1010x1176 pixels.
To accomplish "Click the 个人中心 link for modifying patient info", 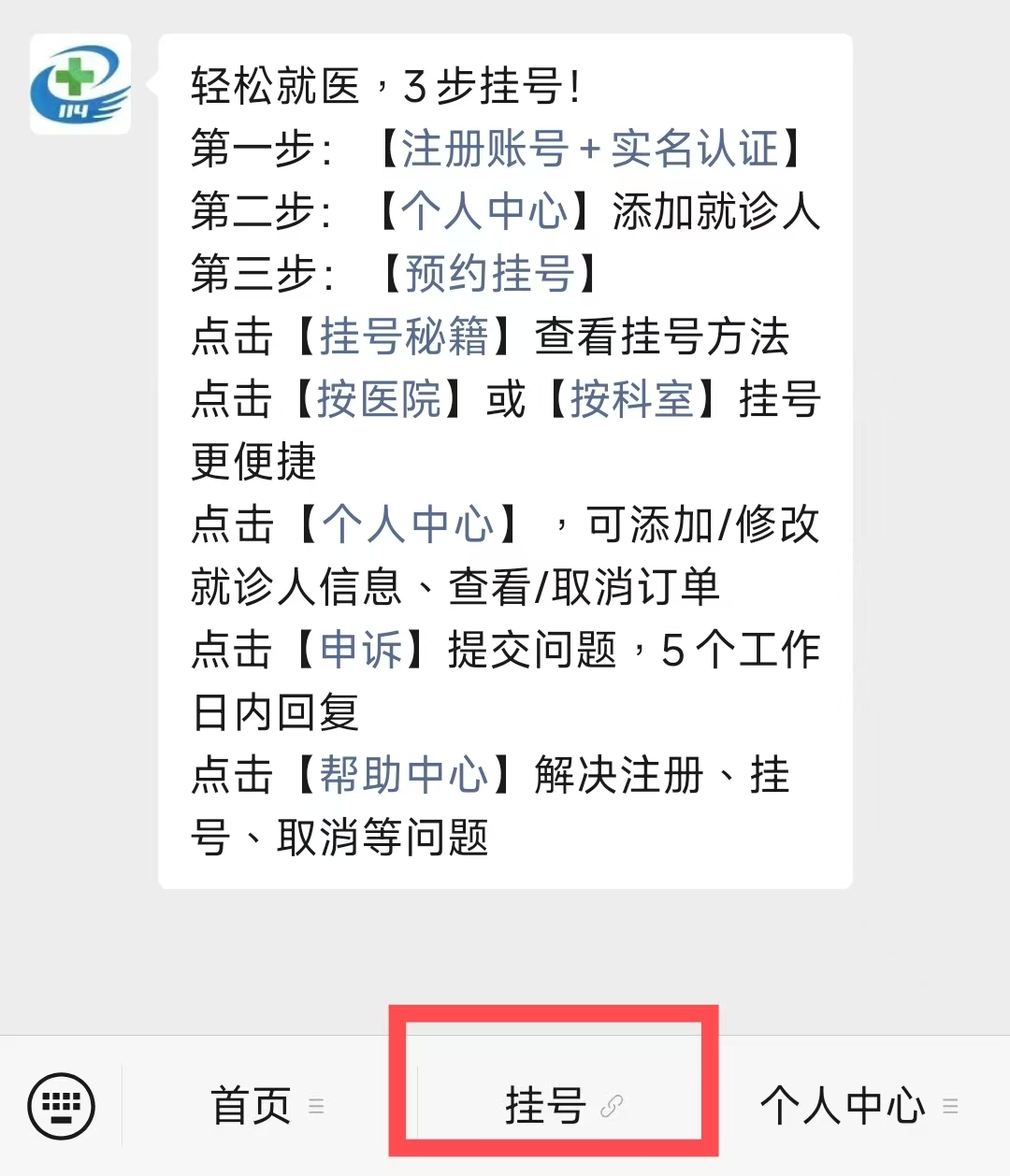I will [x=407, y=526].
